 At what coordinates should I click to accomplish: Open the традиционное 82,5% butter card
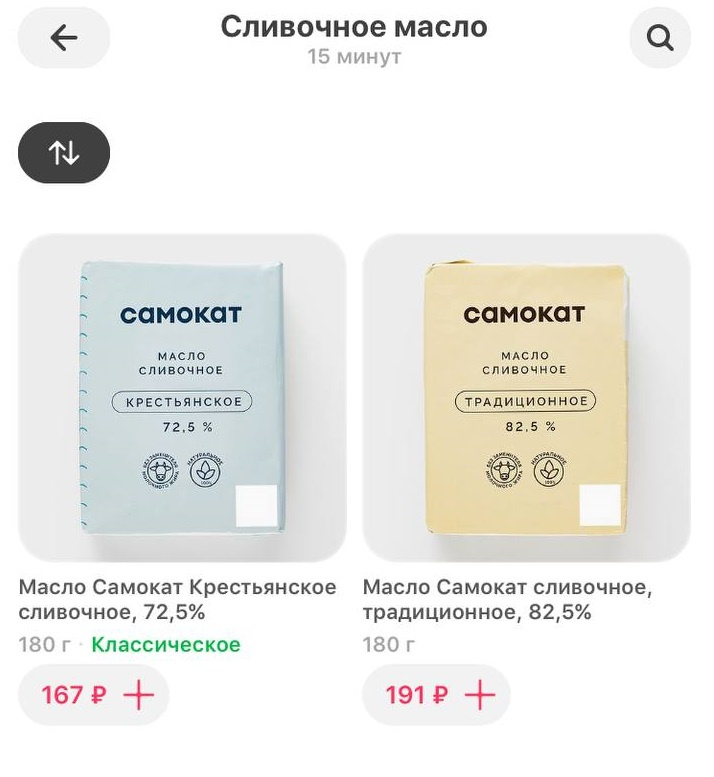[526, 398]
